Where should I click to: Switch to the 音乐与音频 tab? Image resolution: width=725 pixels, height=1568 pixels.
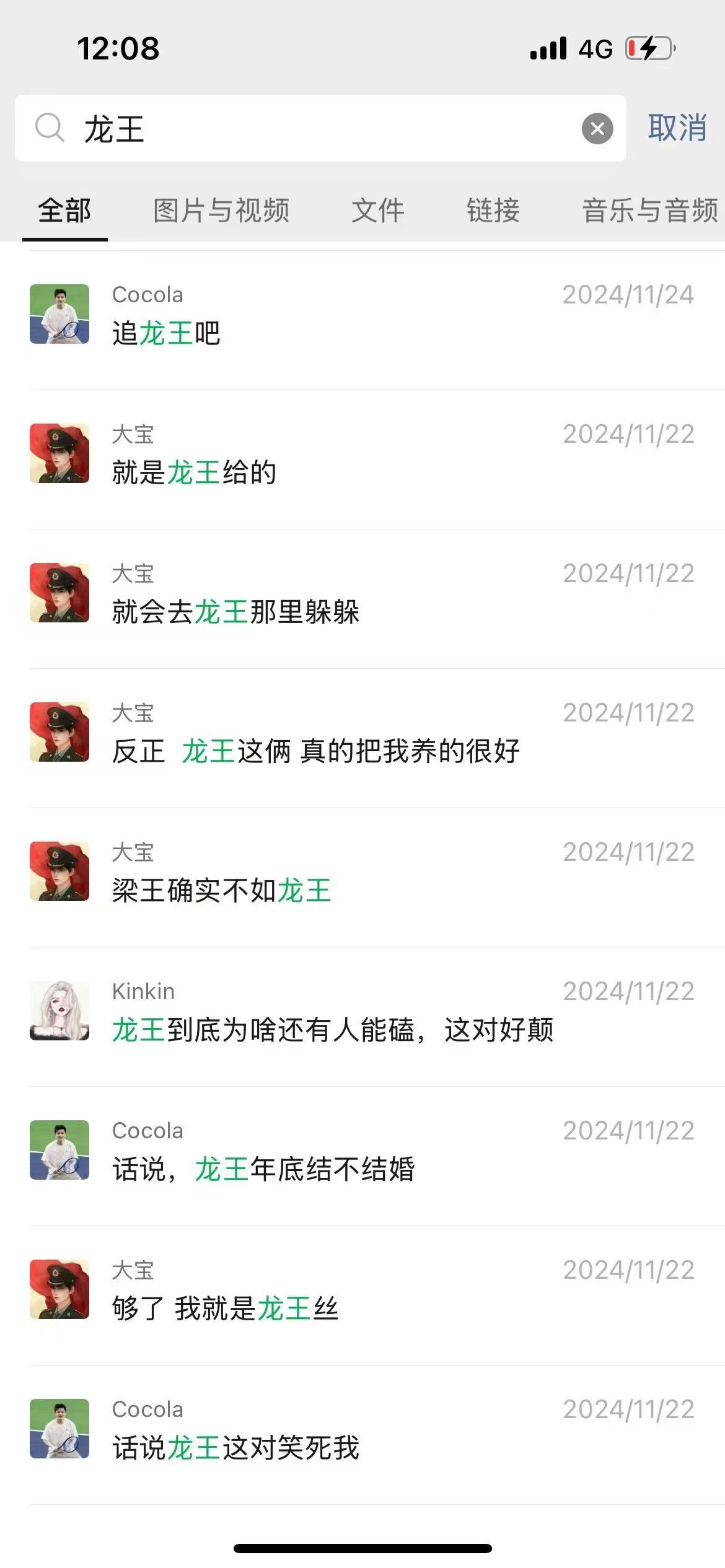point(649,211)
